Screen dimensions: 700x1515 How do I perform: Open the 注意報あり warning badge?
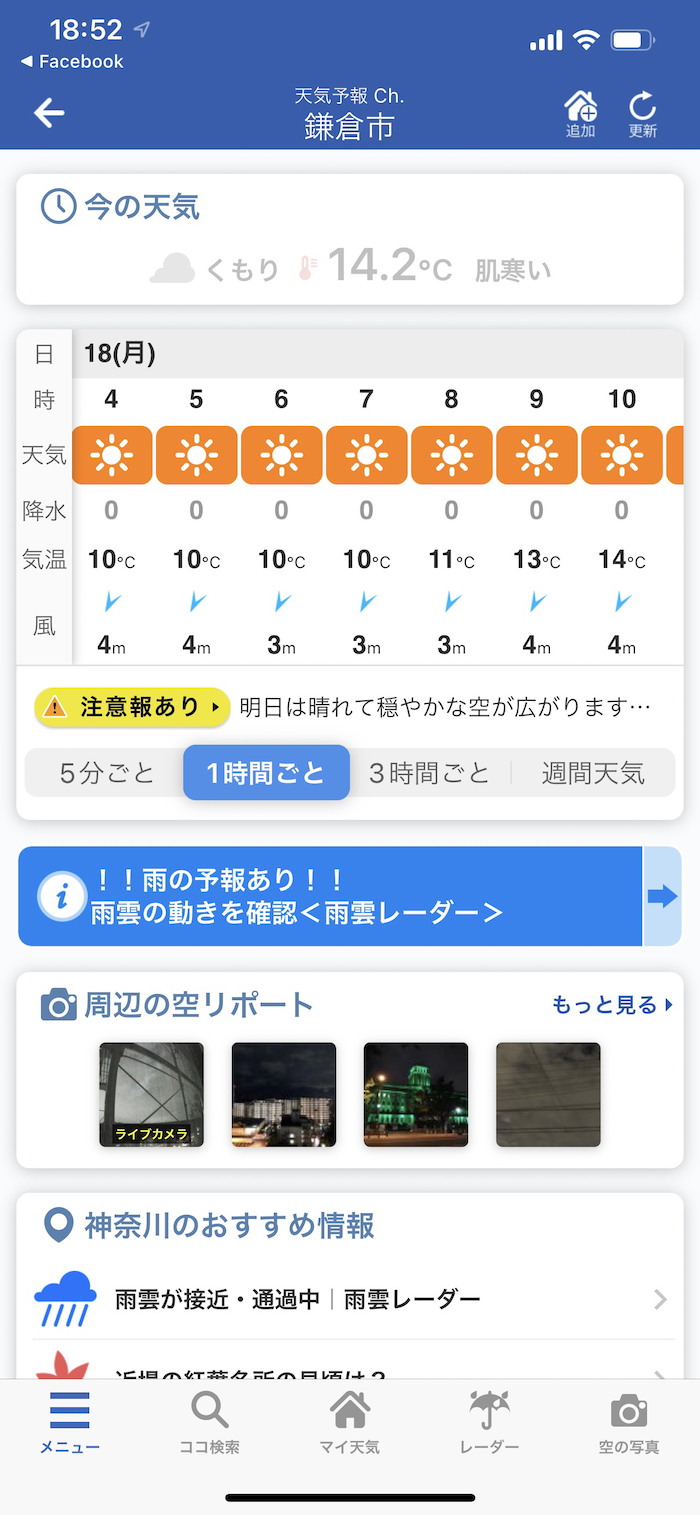tap(132, 707)
